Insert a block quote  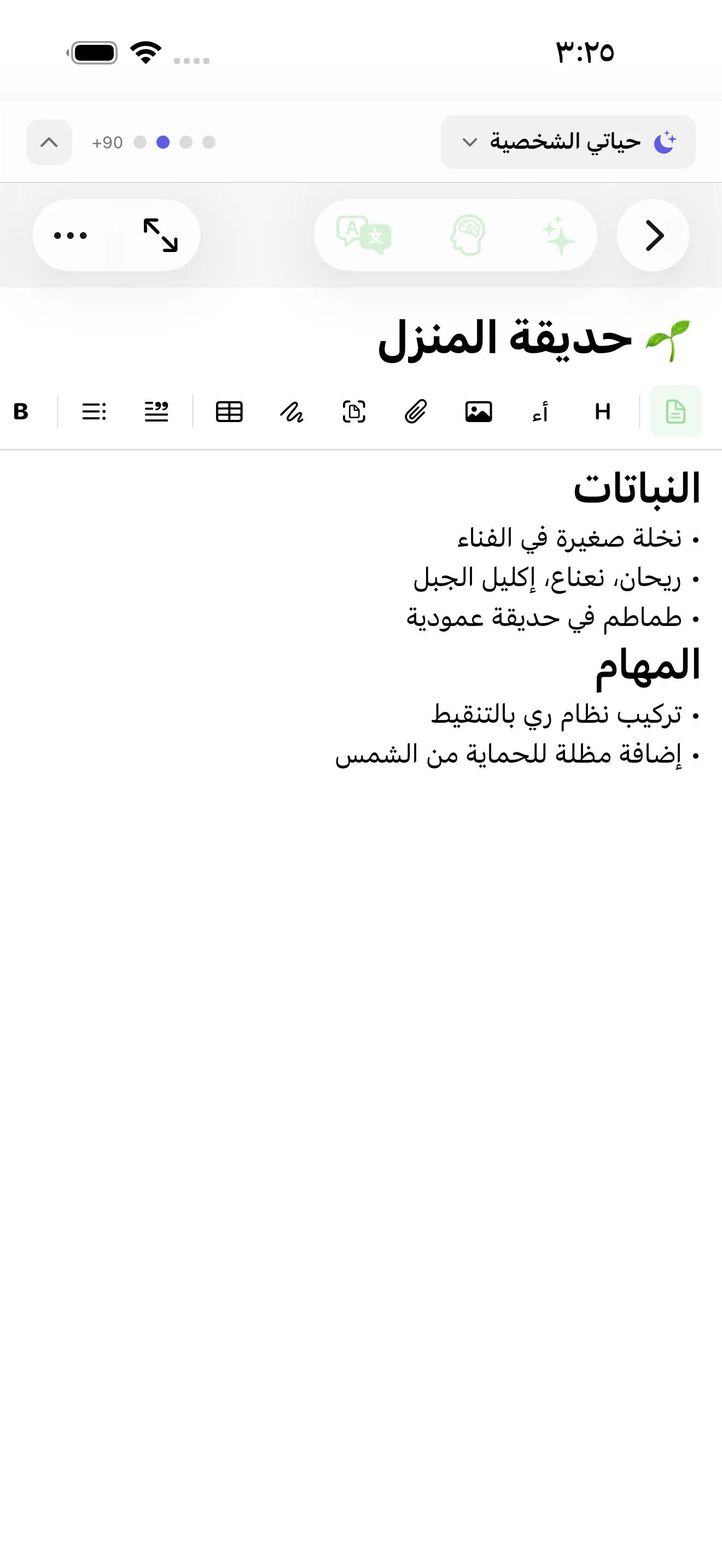click(x=156, y=412)
